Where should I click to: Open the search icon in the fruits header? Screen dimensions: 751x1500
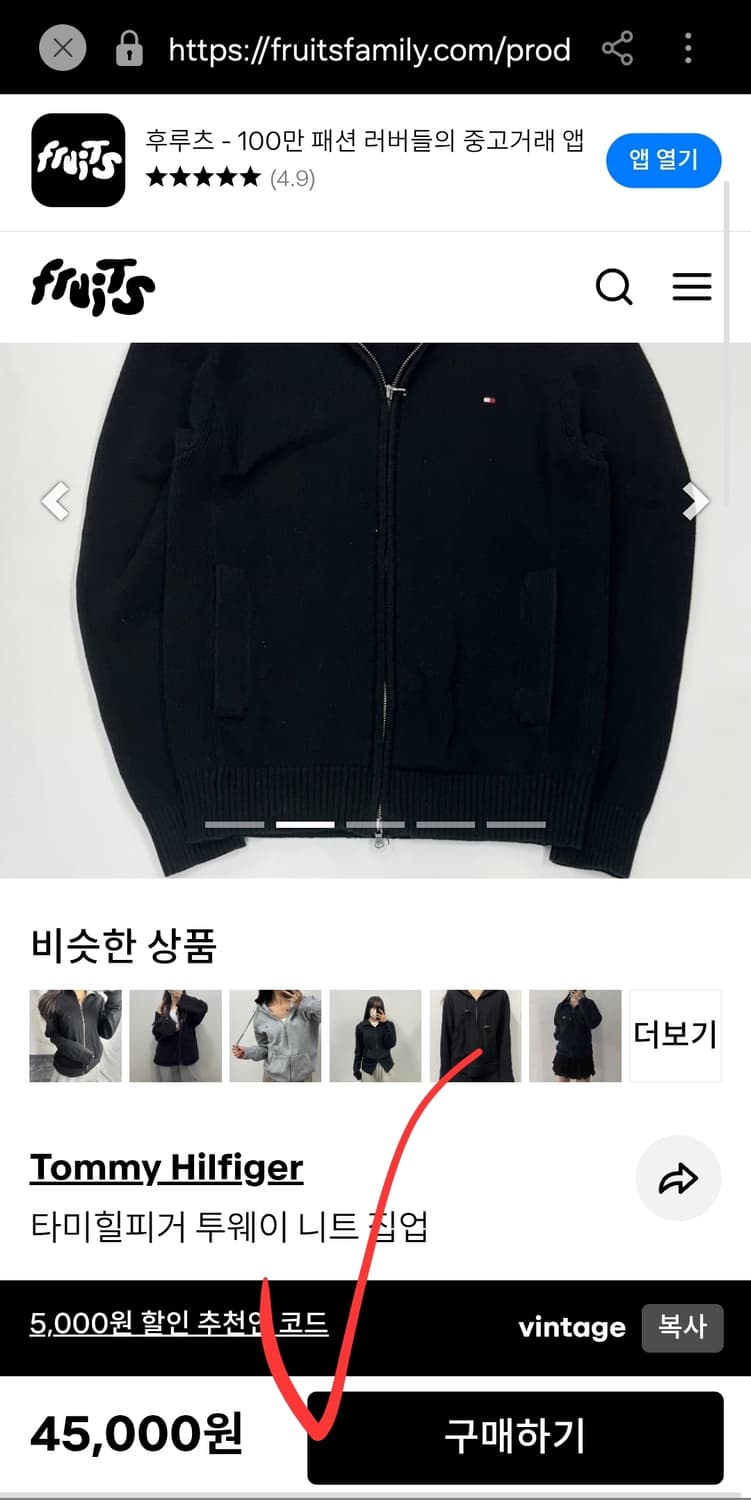coord(614,287)
